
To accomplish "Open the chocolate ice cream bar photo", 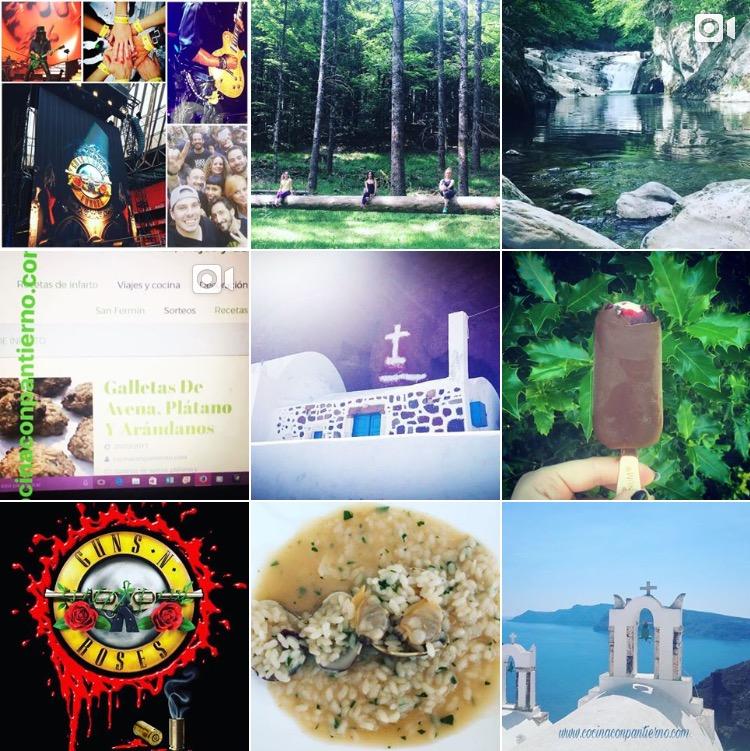I will [625, 375].
